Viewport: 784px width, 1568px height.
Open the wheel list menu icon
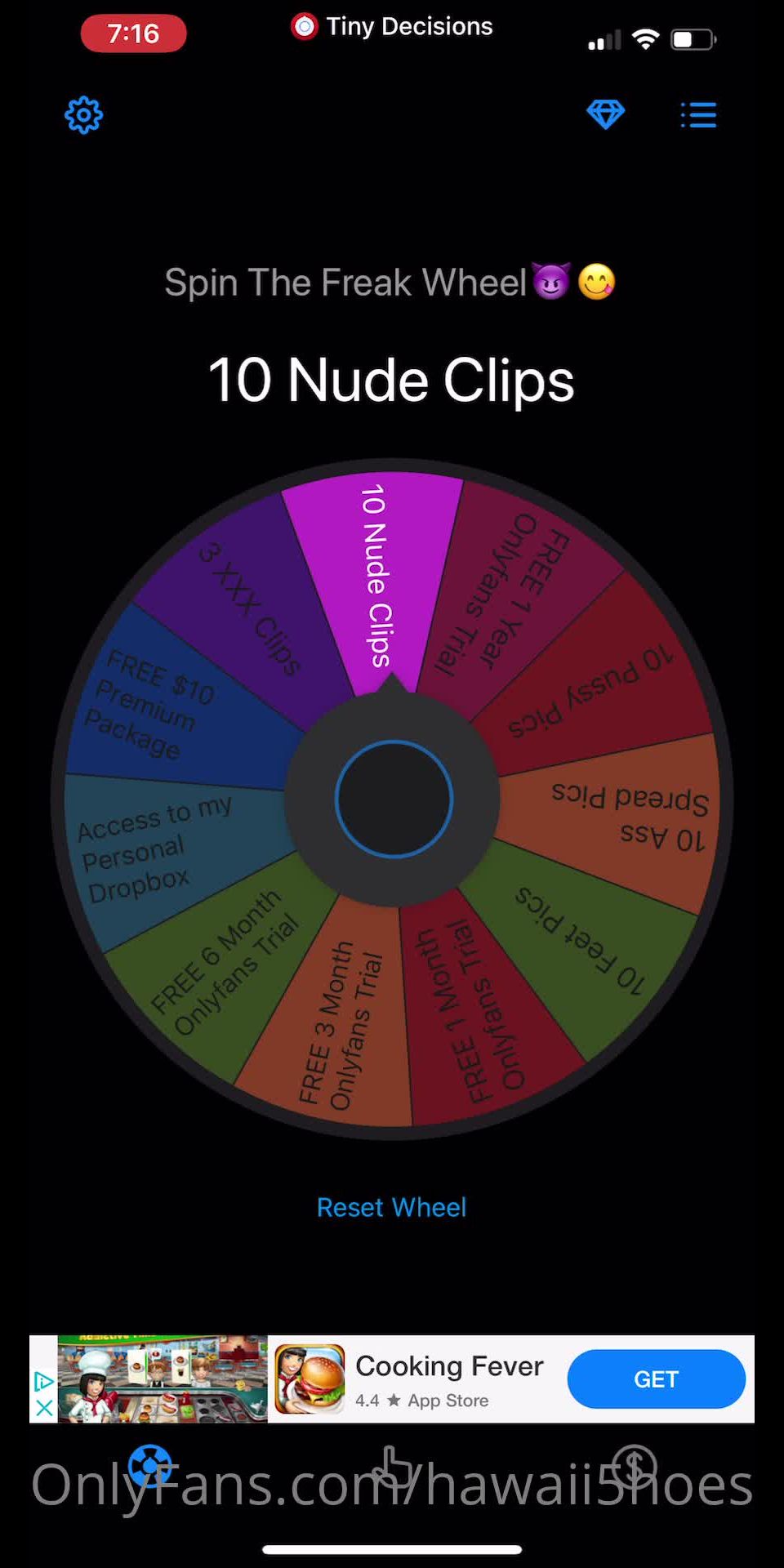699,115
